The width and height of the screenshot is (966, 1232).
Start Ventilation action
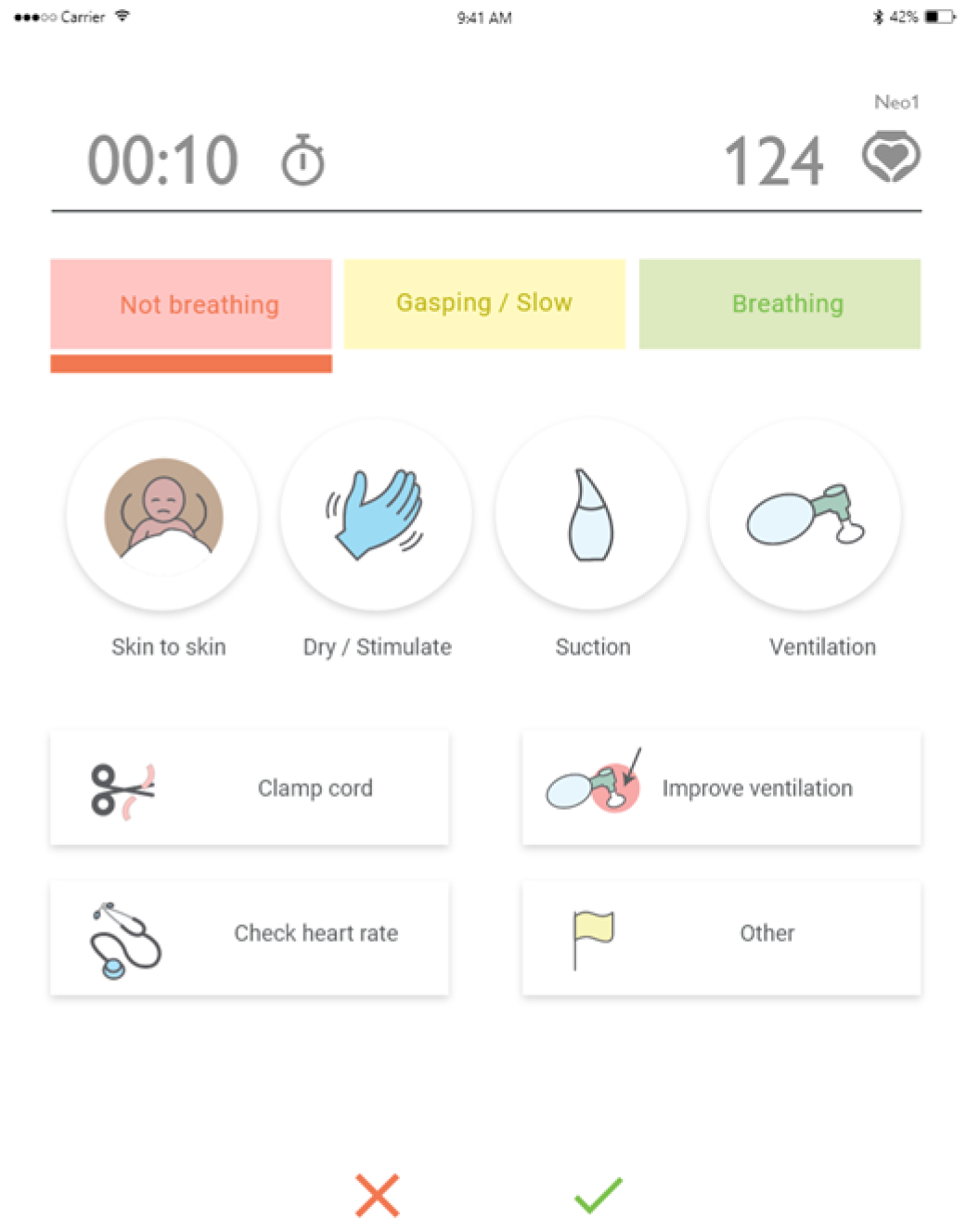[805, 515]
